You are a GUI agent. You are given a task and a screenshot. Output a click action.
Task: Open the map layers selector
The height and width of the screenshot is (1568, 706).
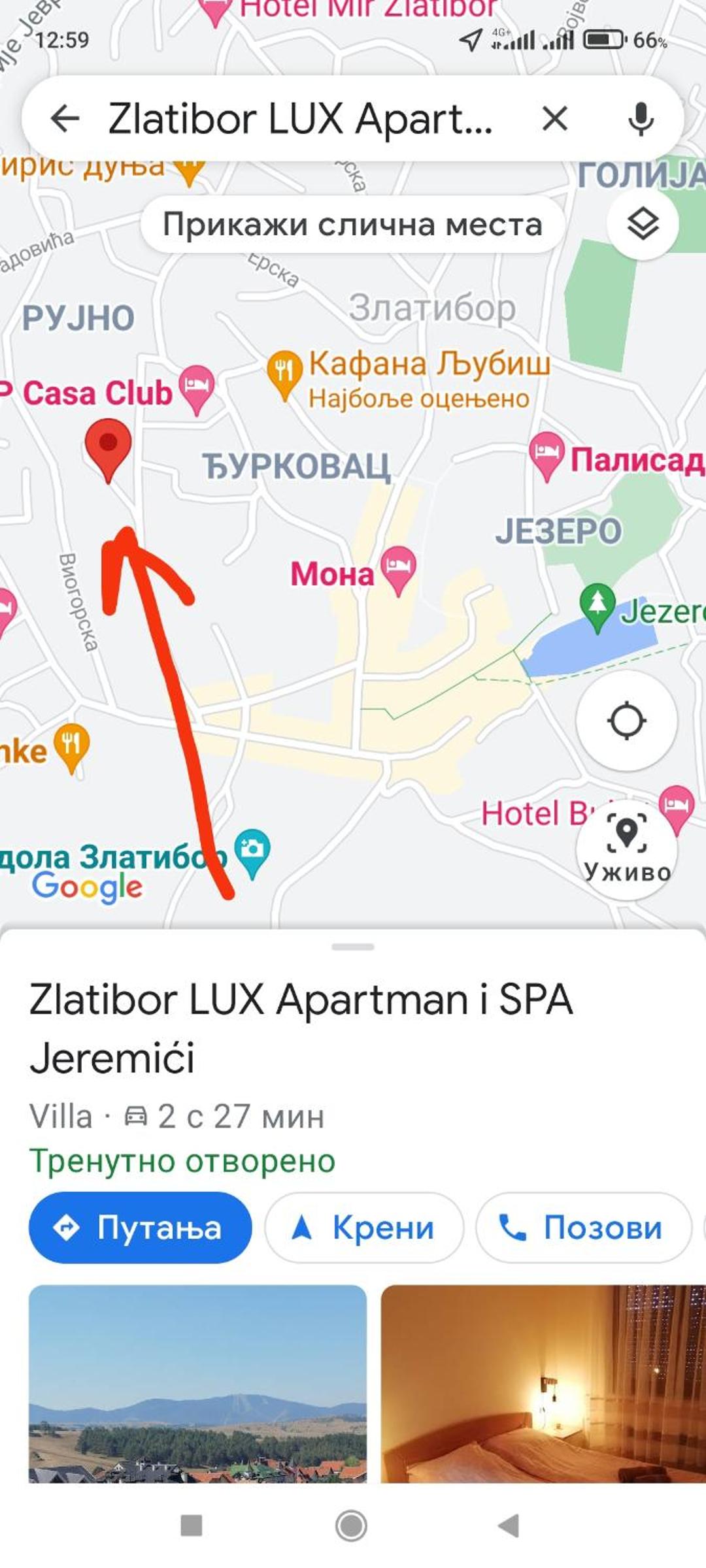click(x=643, y=224)
